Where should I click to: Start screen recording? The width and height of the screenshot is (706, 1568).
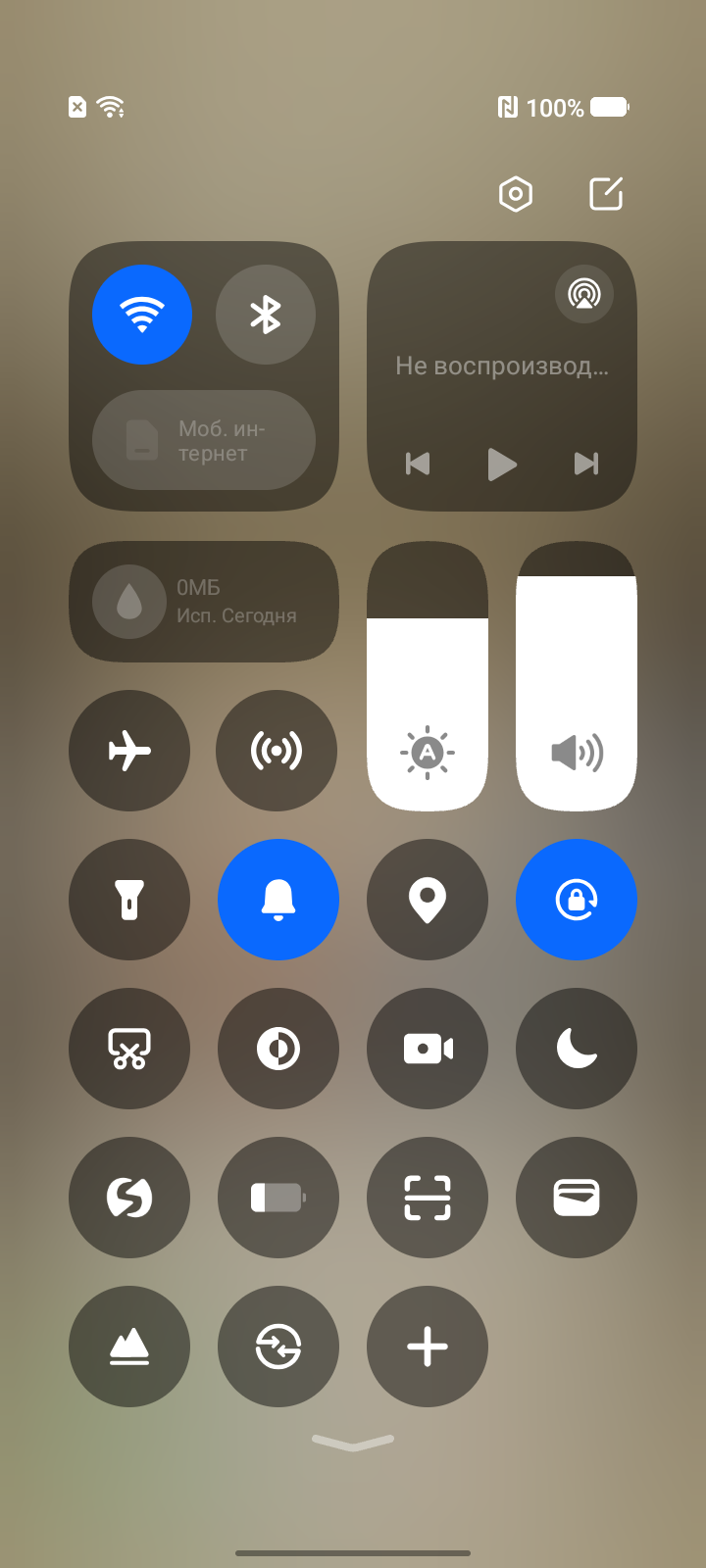pyautogui.click(x=428, y=1049)
